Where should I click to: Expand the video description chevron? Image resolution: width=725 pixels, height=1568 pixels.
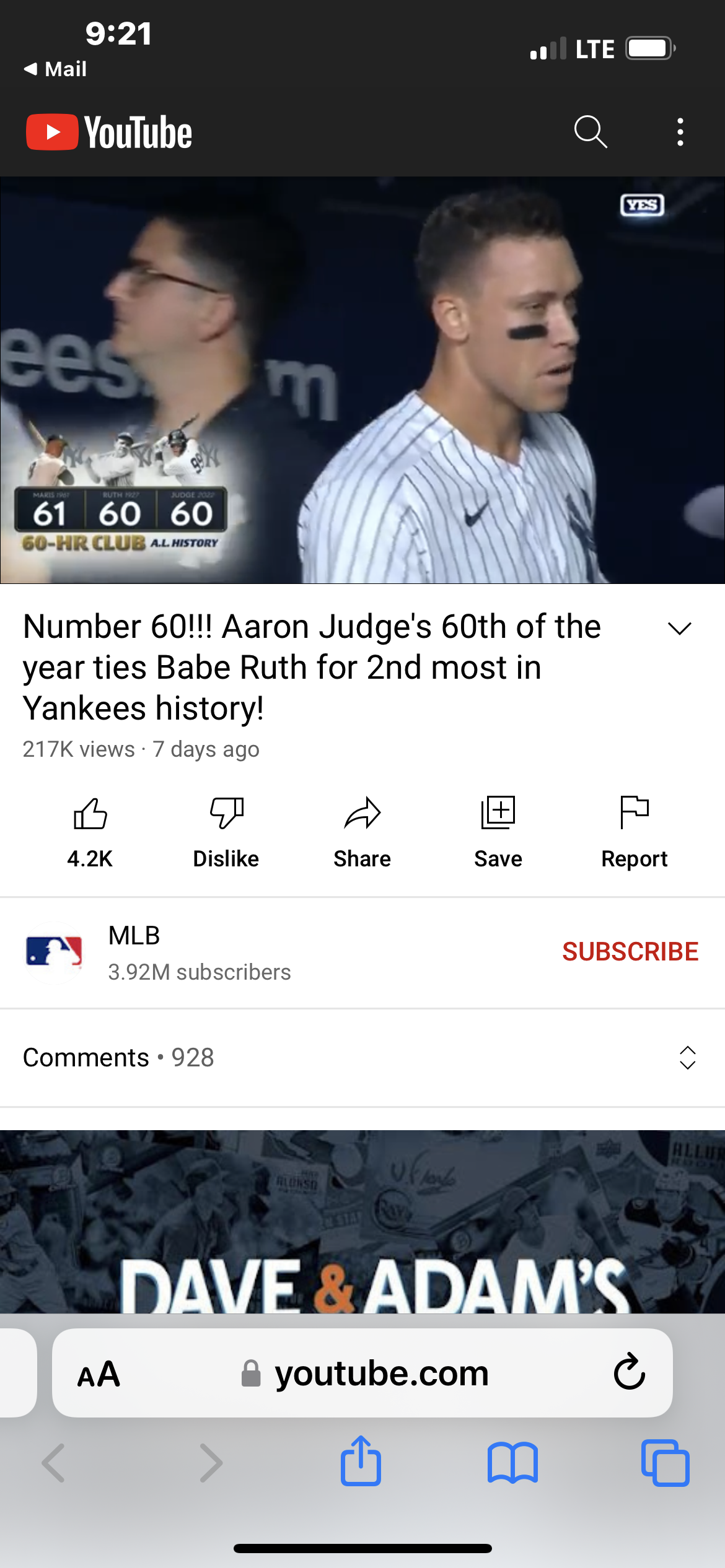679,629
